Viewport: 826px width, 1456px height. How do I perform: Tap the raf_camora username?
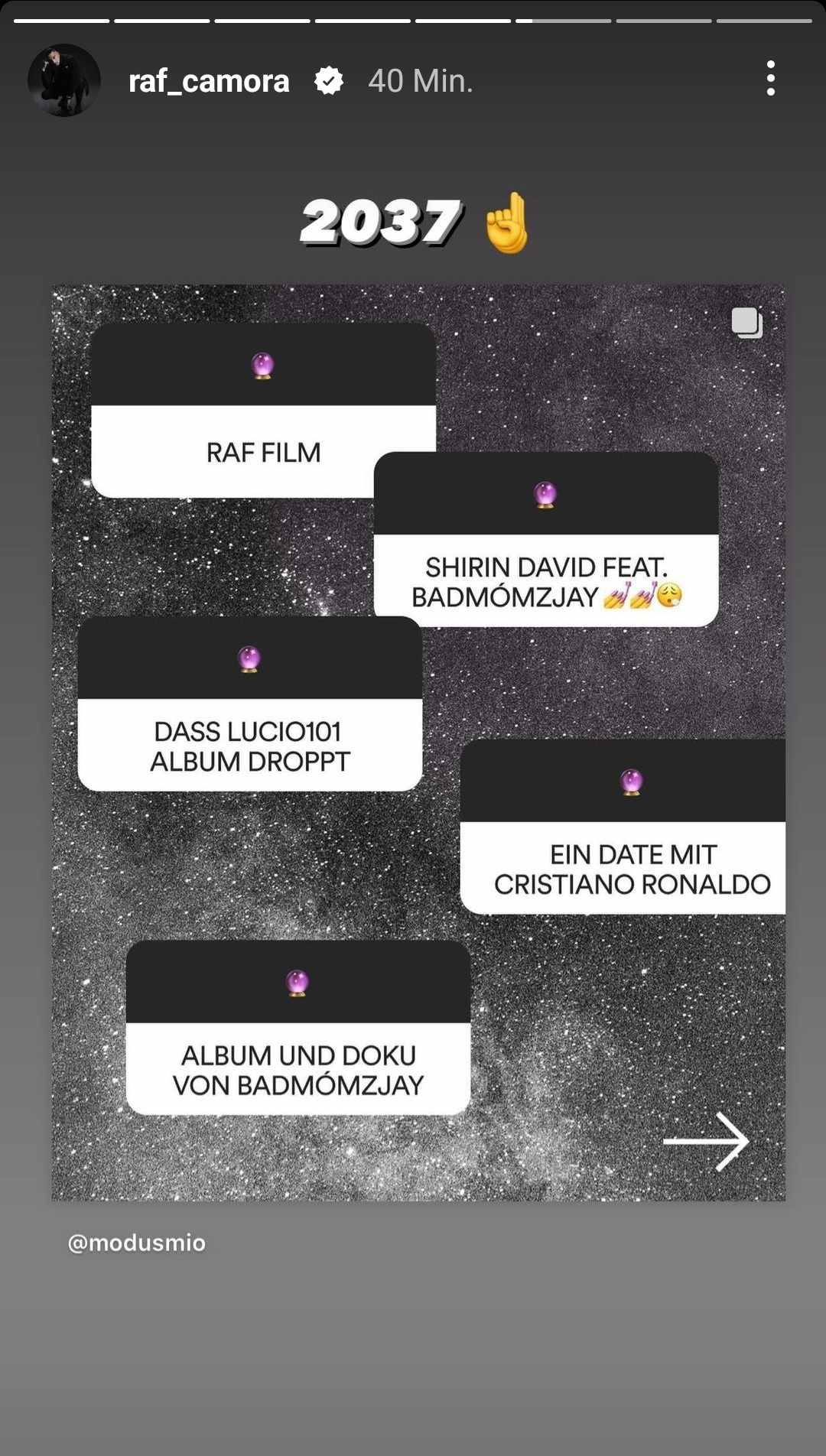[x=209, y=81]
